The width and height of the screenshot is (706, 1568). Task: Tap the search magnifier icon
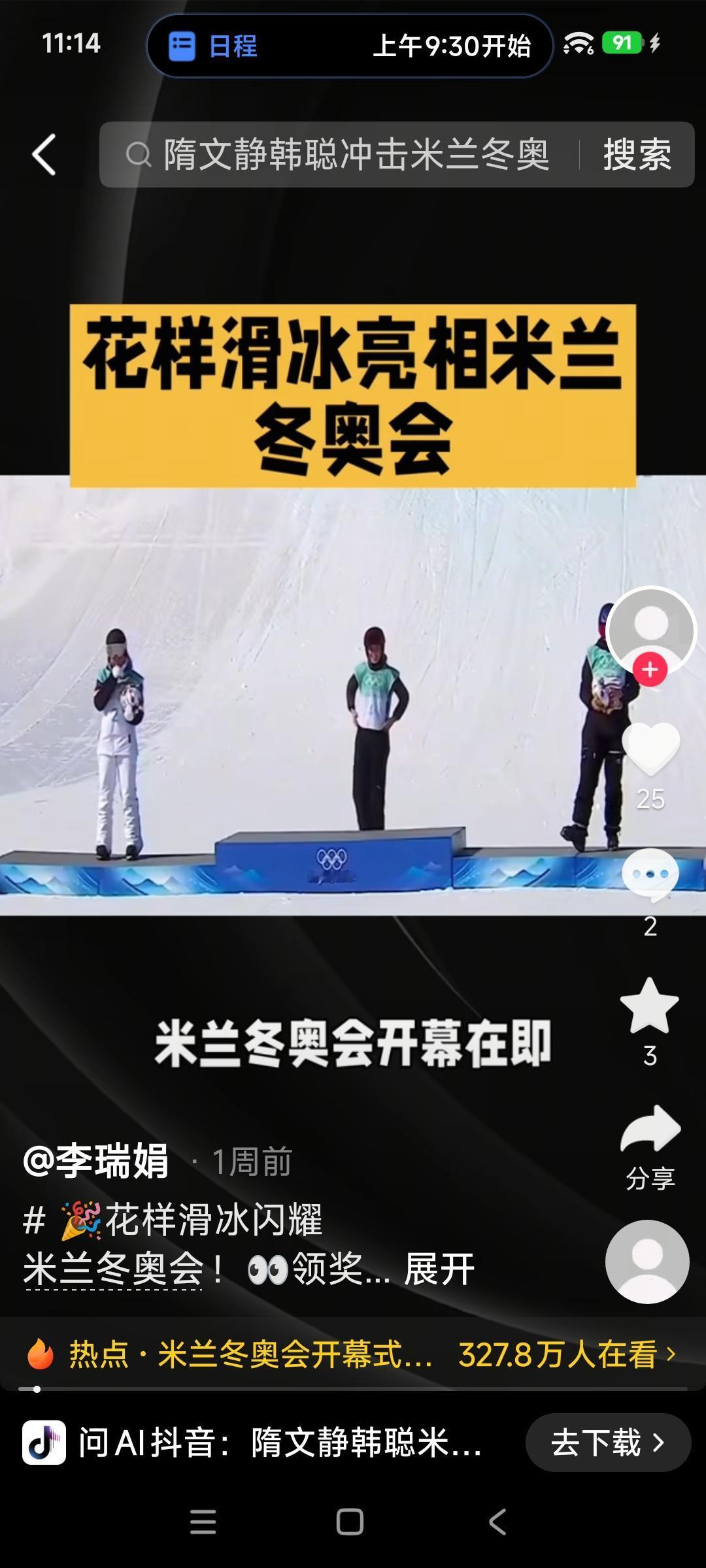pyautogui.click(x=139, y=155)
